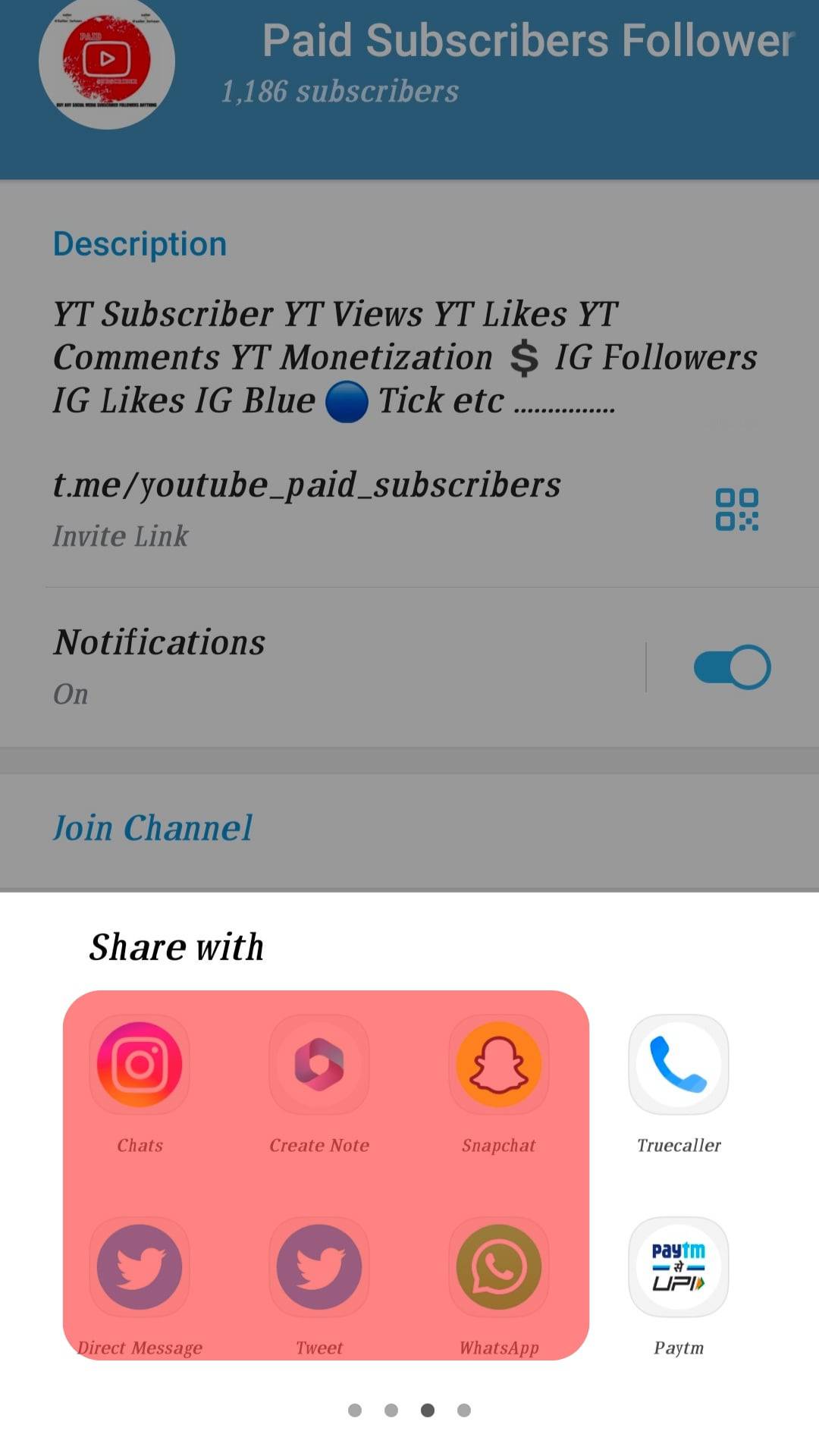Jump to the first share page dot

355,1408
